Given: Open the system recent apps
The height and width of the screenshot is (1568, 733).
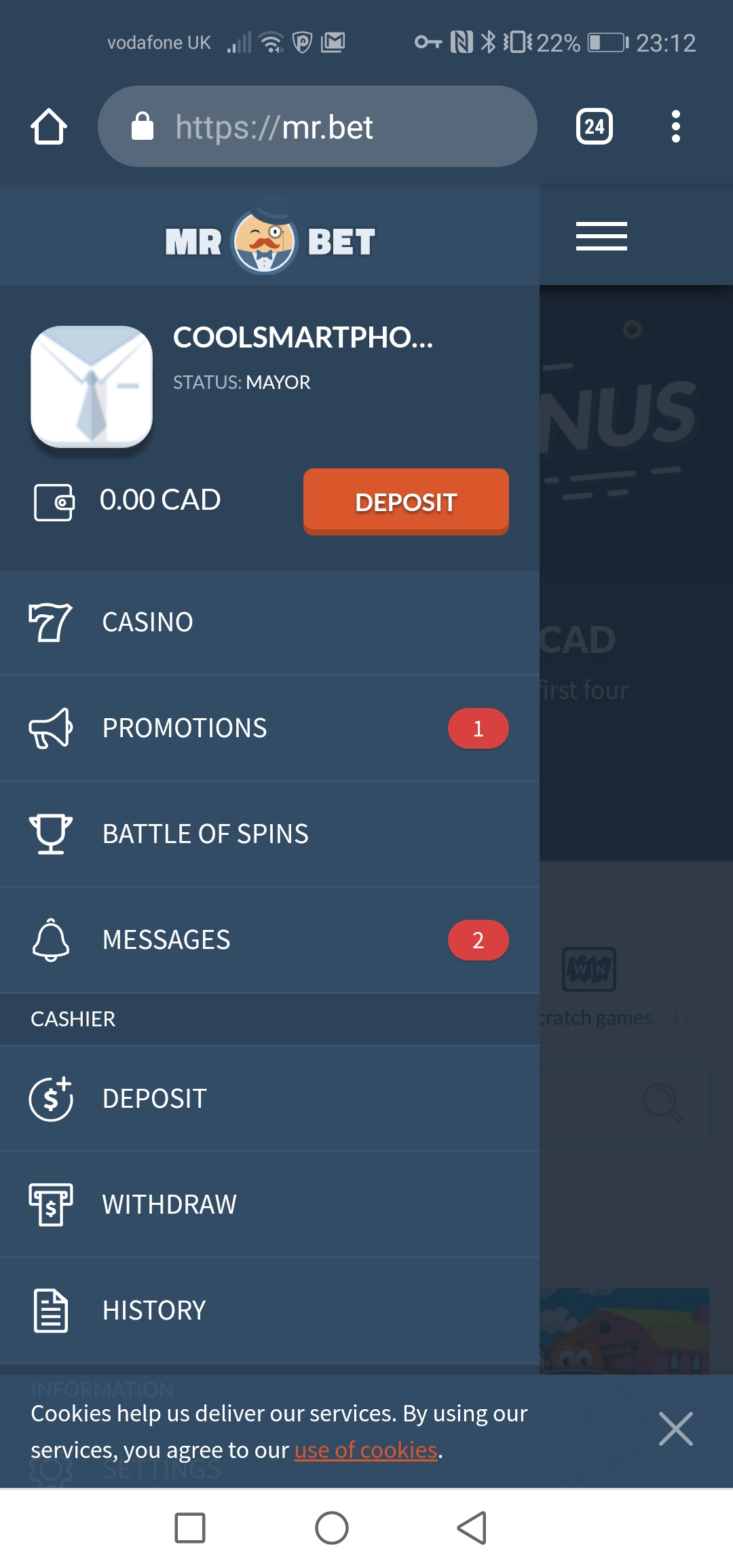Looking at the screenshot, I should coord(190,1528).
